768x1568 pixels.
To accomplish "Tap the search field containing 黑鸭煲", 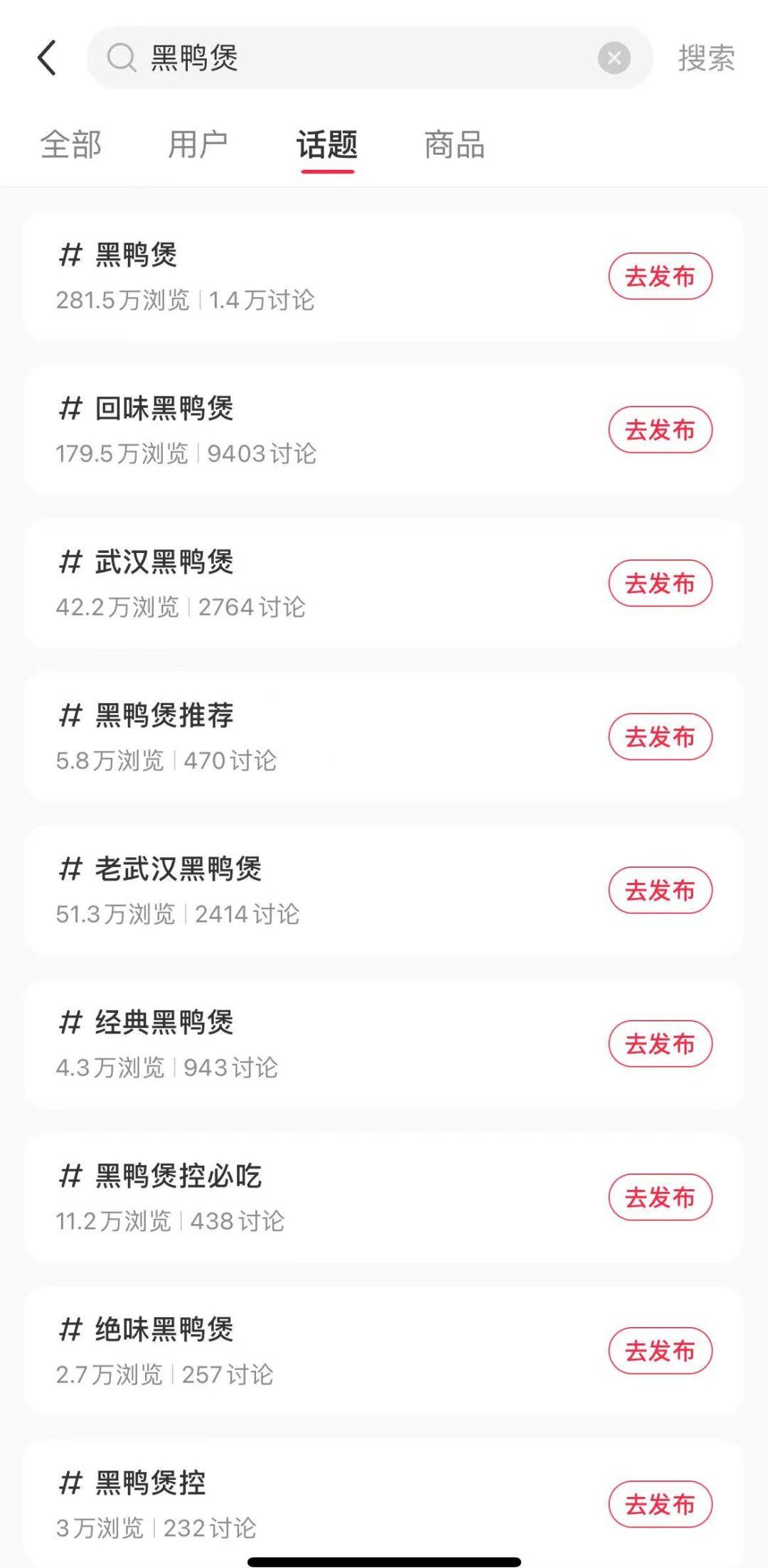I will [370, 58].
